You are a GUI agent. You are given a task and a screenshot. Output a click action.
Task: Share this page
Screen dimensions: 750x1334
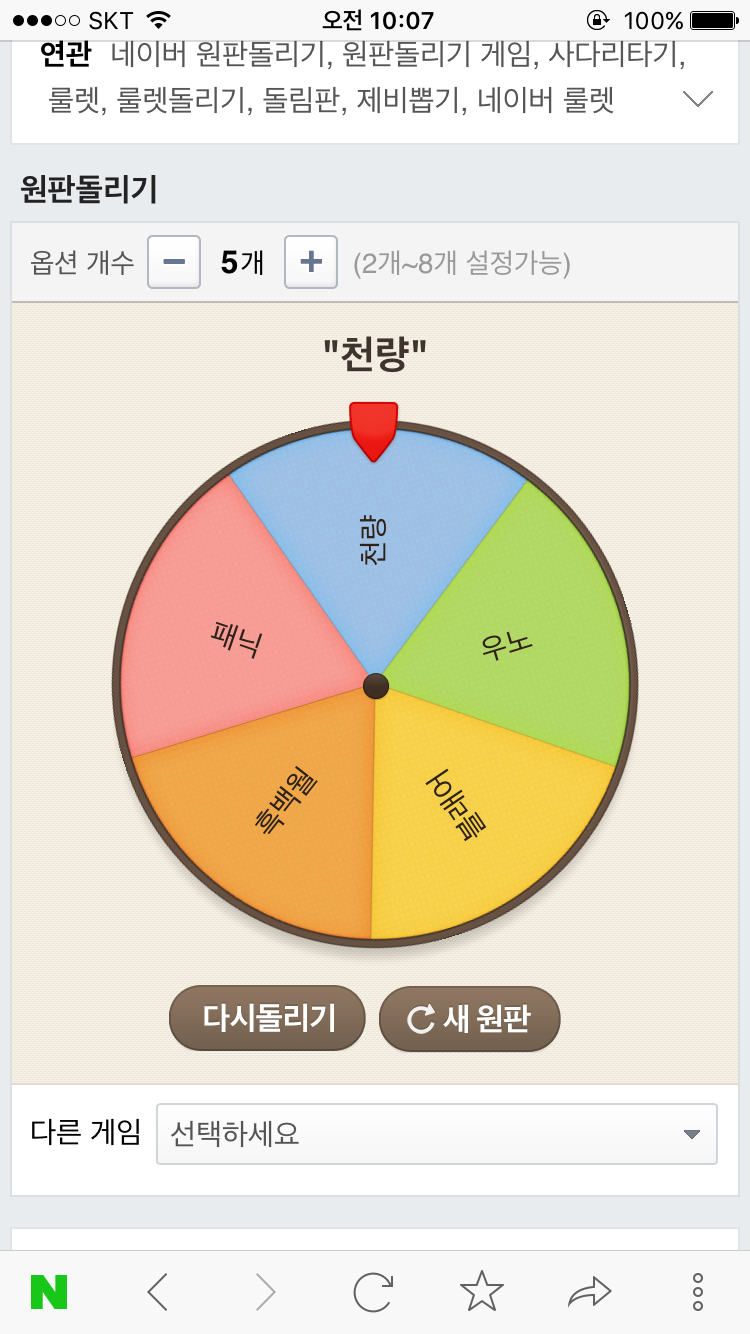click(x=589, y=1292)
